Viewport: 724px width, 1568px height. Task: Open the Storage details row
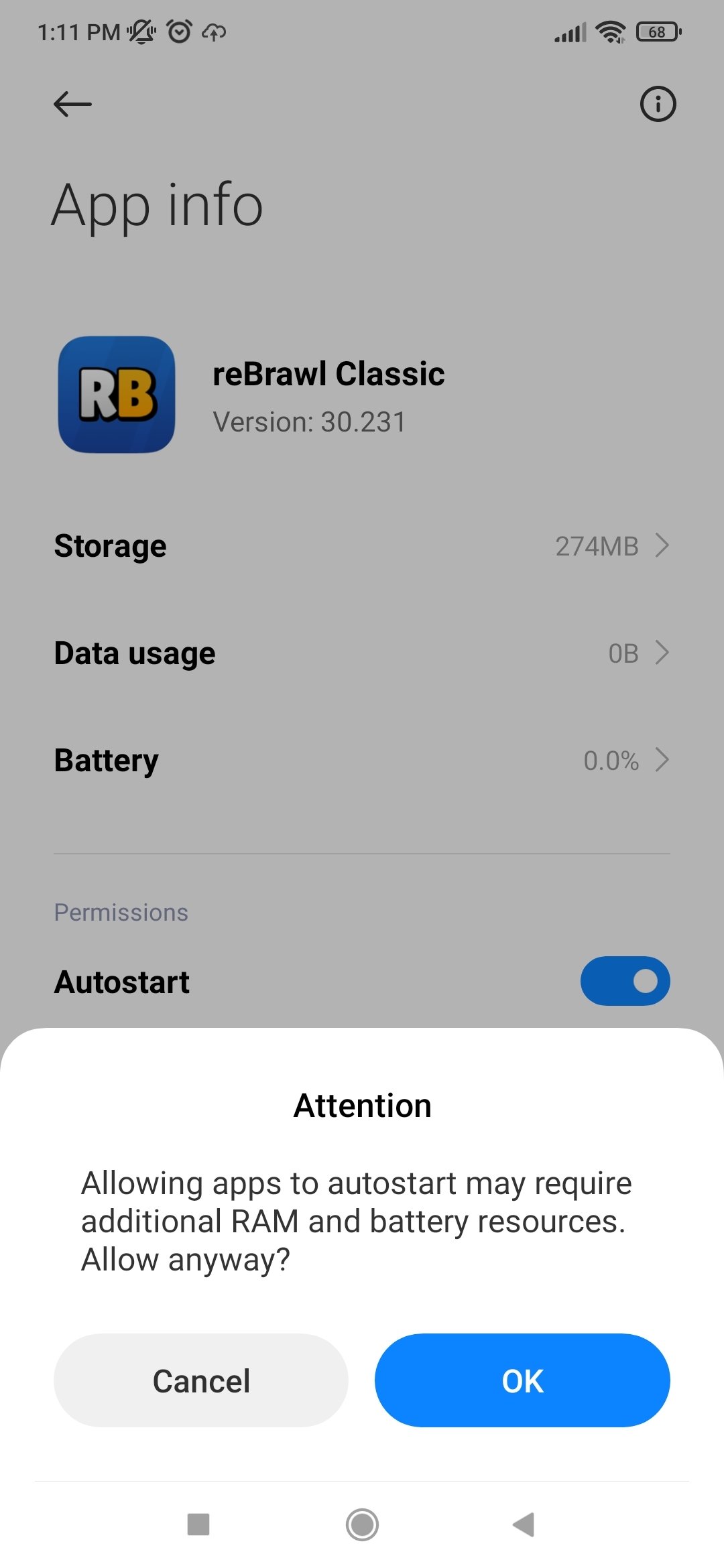pos(362,546)
